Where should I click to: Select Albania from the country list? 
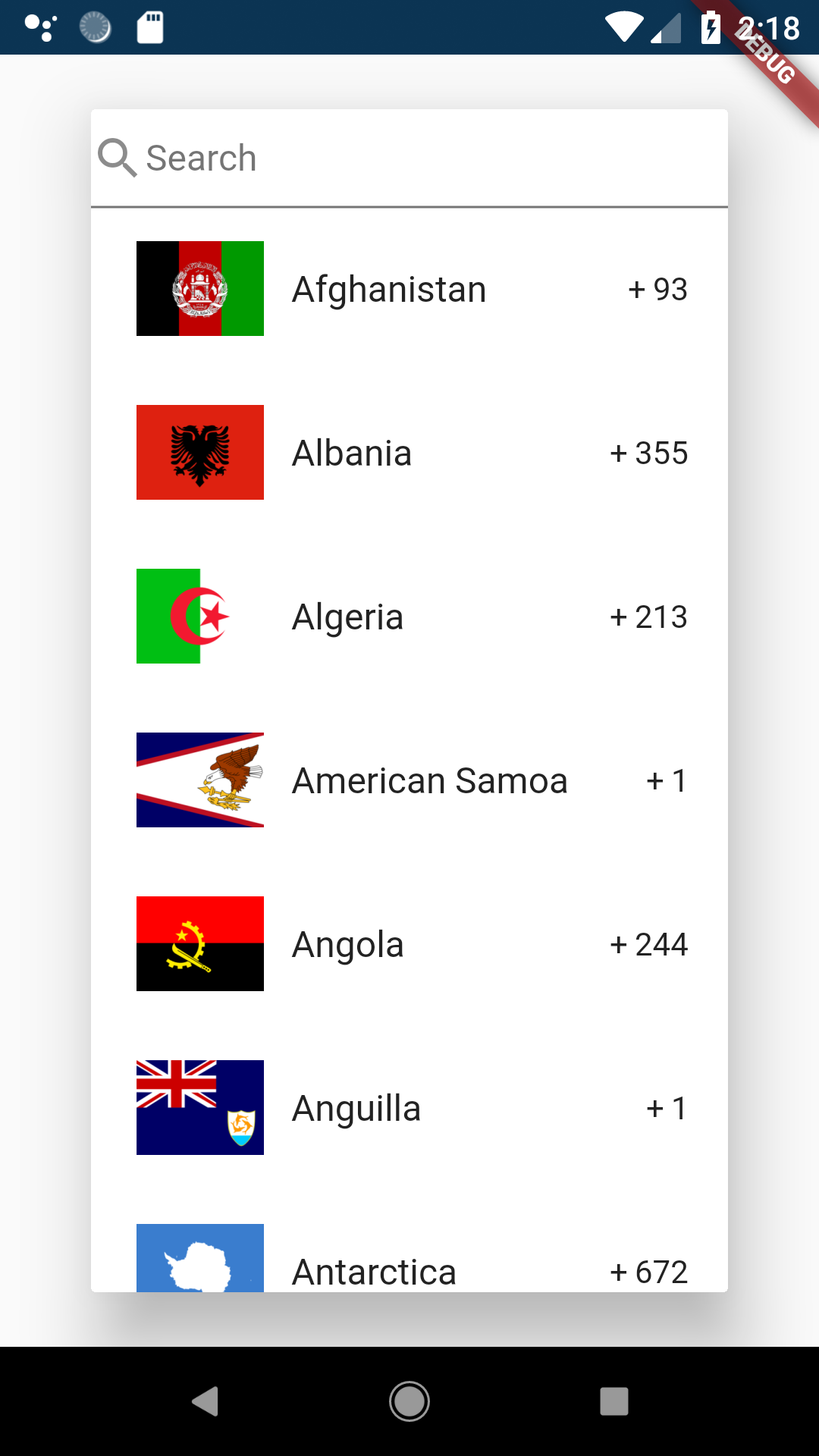(352, 452)
